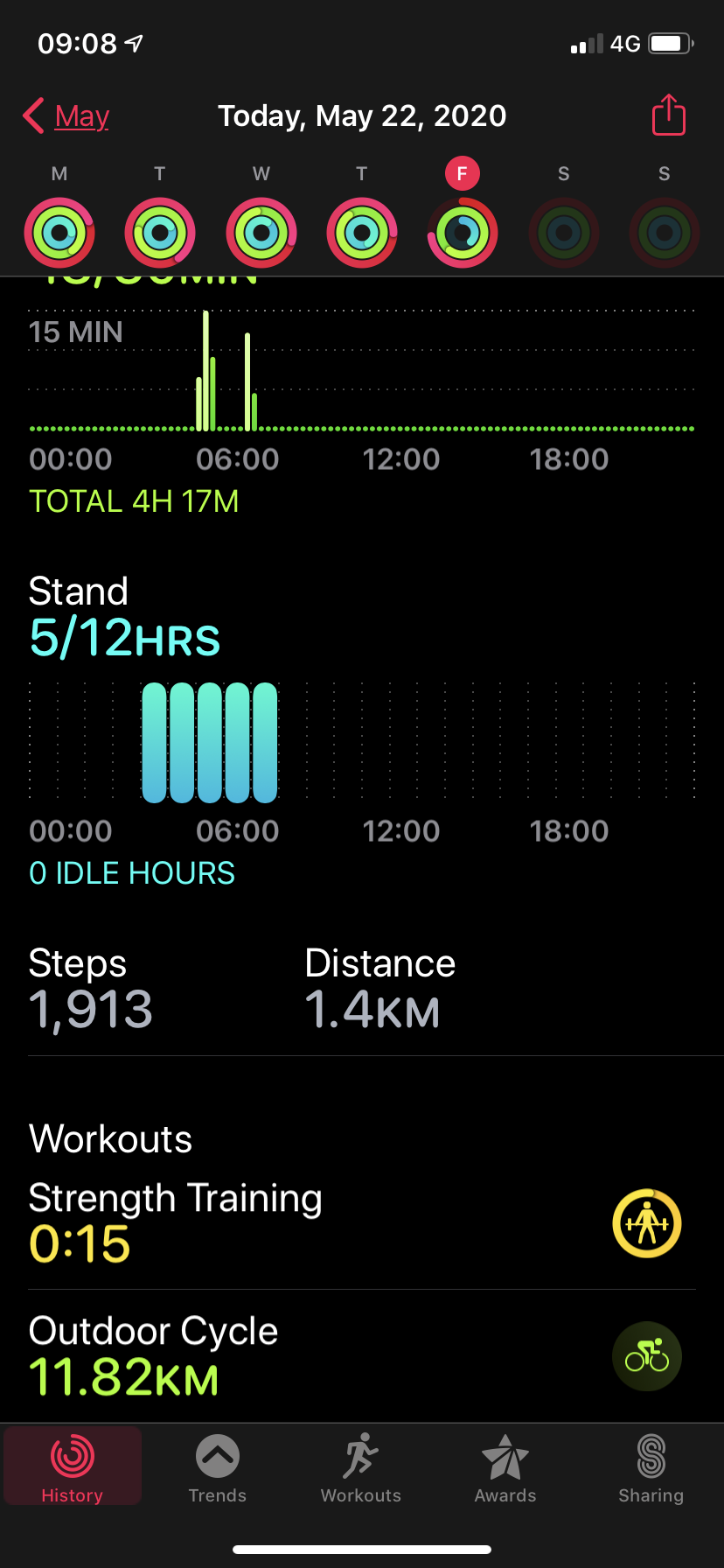Switch to the History tab

point(73,1467)
